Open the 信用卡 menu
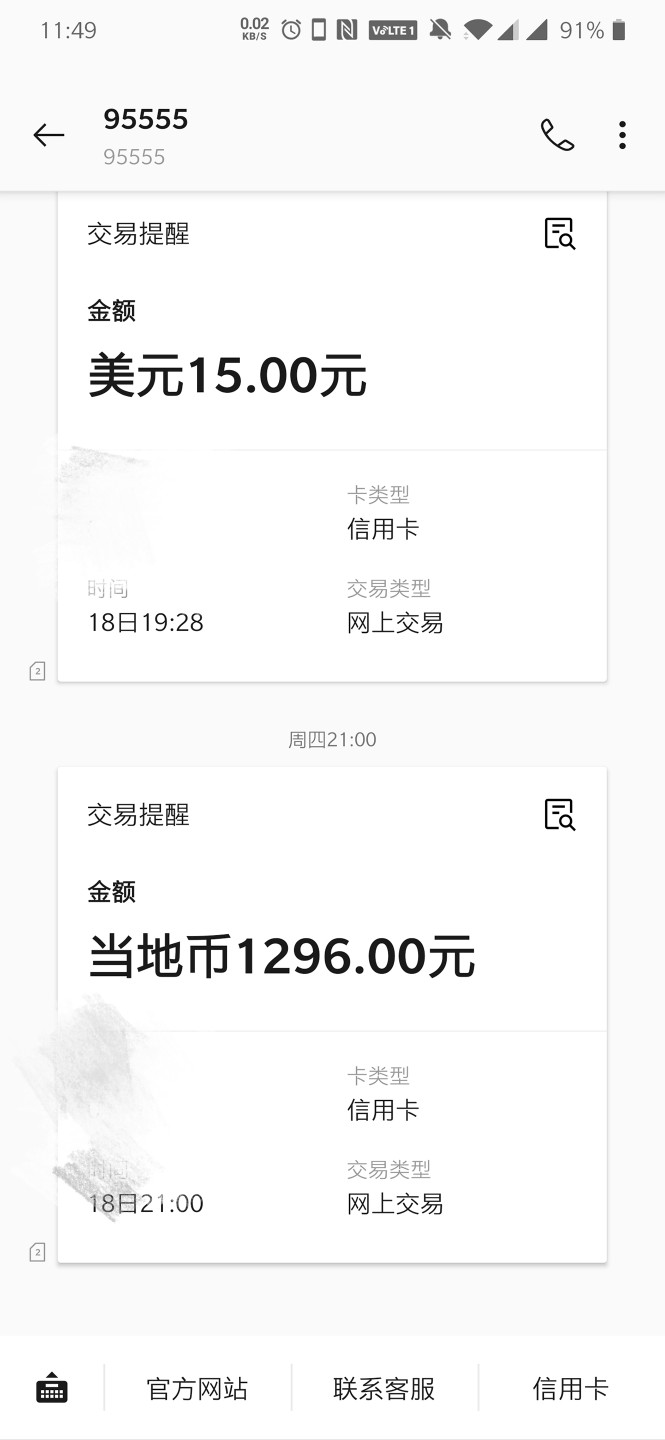The width and height of the screenshot is (665, 1440). 570,1389
